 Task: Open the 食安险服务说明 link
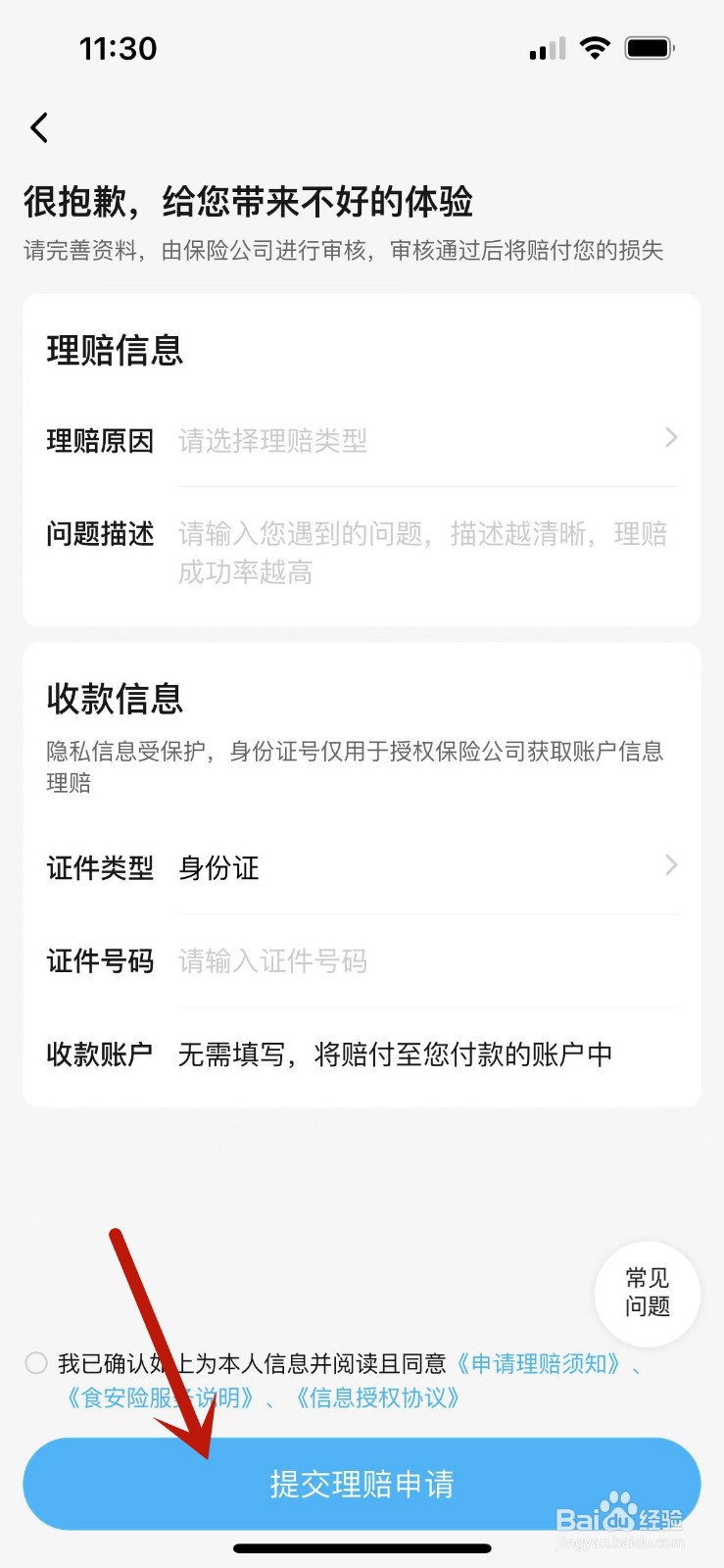coord(162,1398)
